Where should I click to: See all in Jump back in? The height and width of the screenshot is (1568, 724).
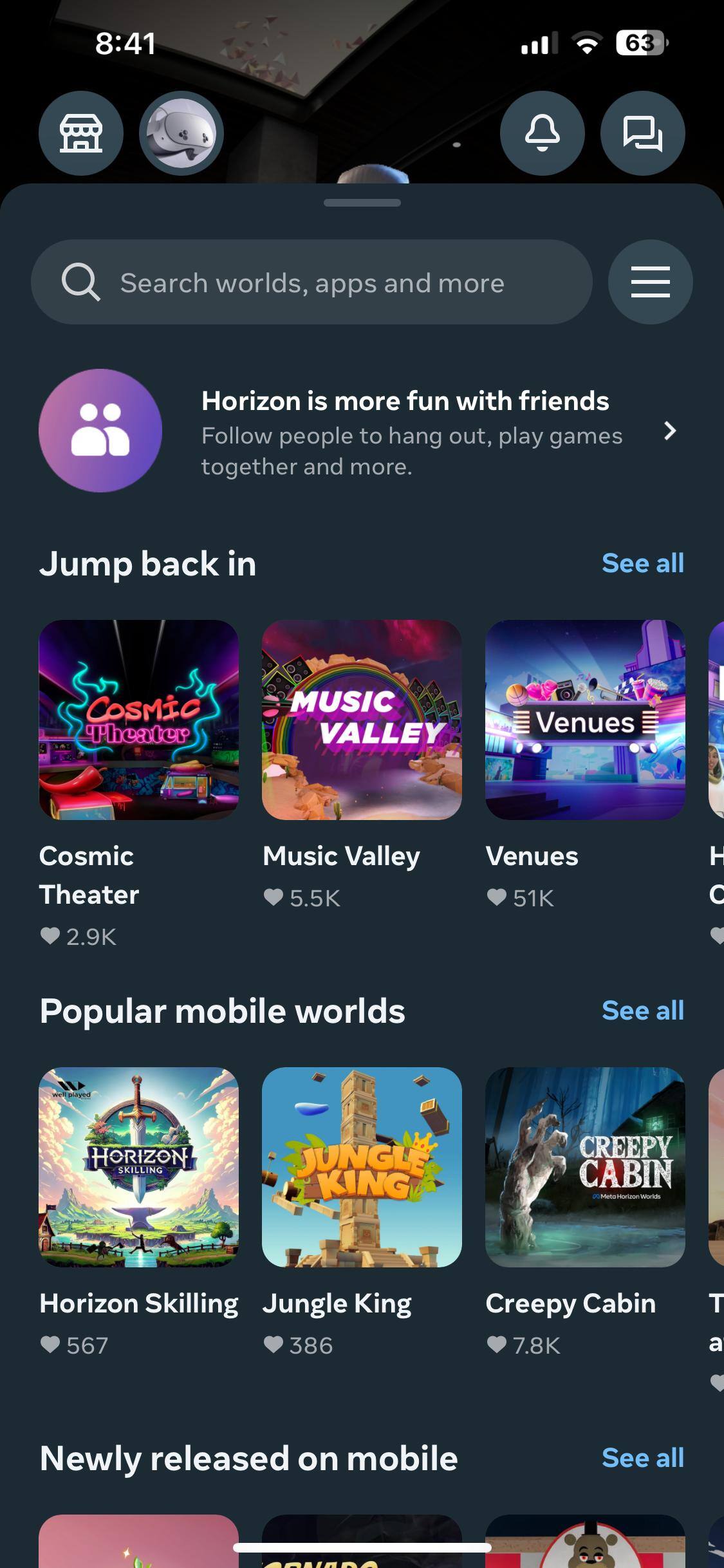pyautogui.click(x=642, y=563)
